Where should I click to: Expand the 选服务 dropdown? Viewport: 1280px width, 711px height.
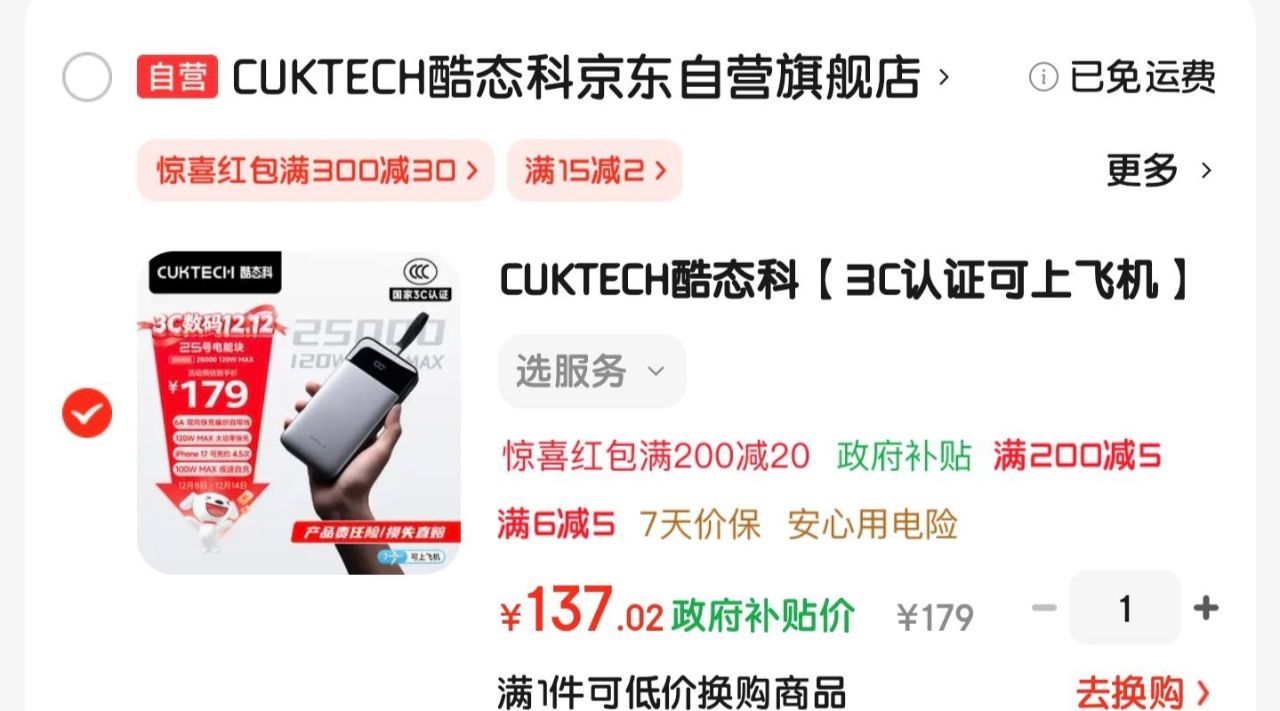tap(591, 371)
